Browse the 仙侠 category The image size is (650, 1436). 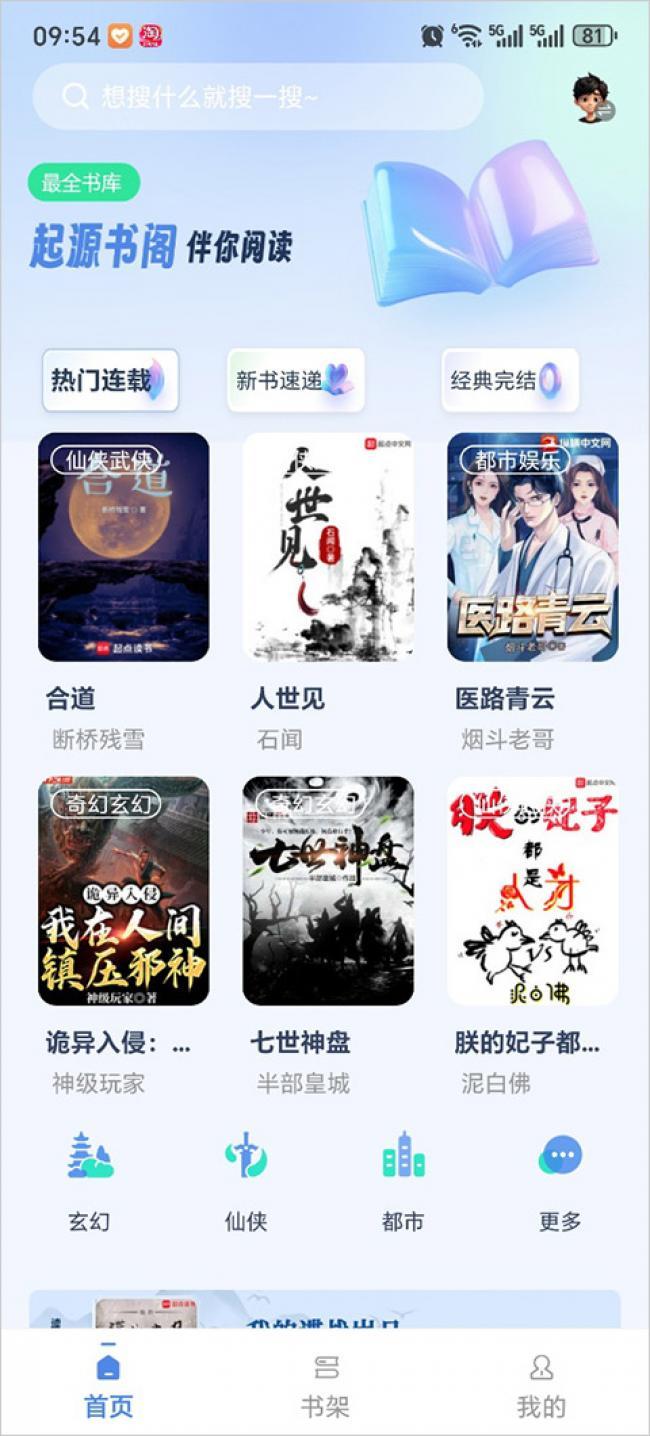click(x=246, y=1180)
